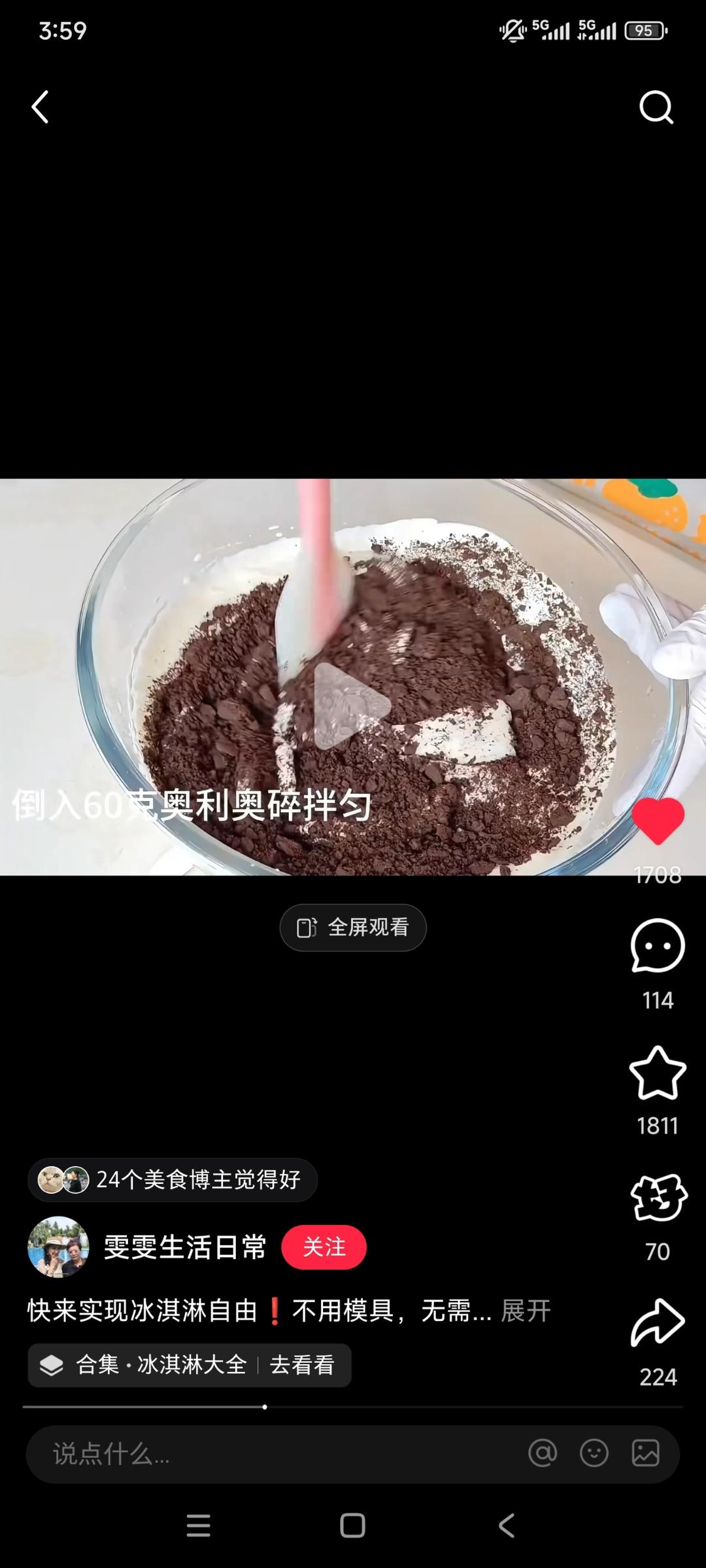Image resolution: width=706 pixels, height=1568 pixels.
Task: Go back with the back arrow
Action: (x=39, y=108)
